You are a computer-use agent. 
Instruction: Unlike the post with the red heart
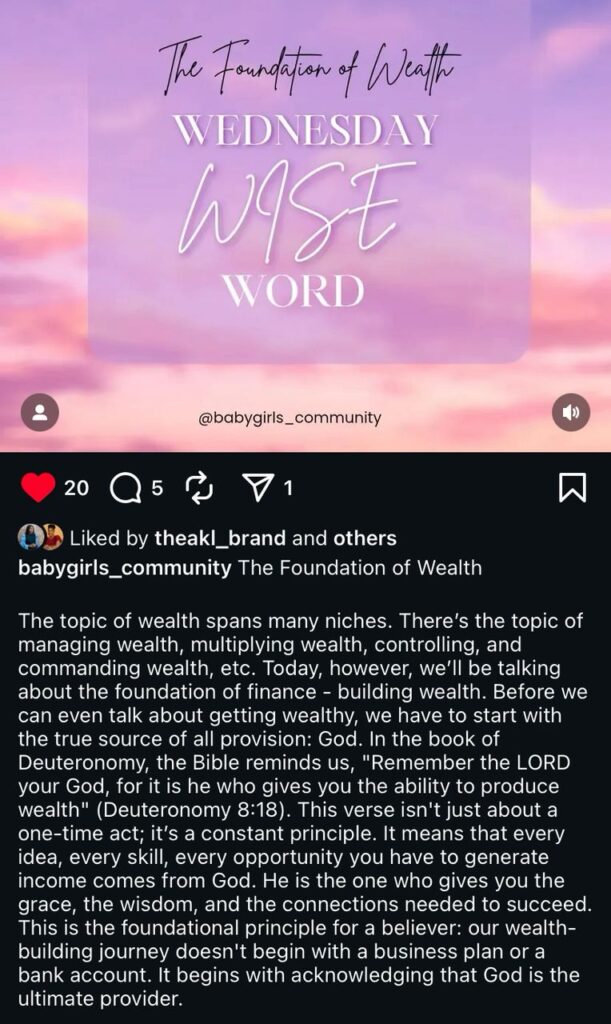point(38,487)
